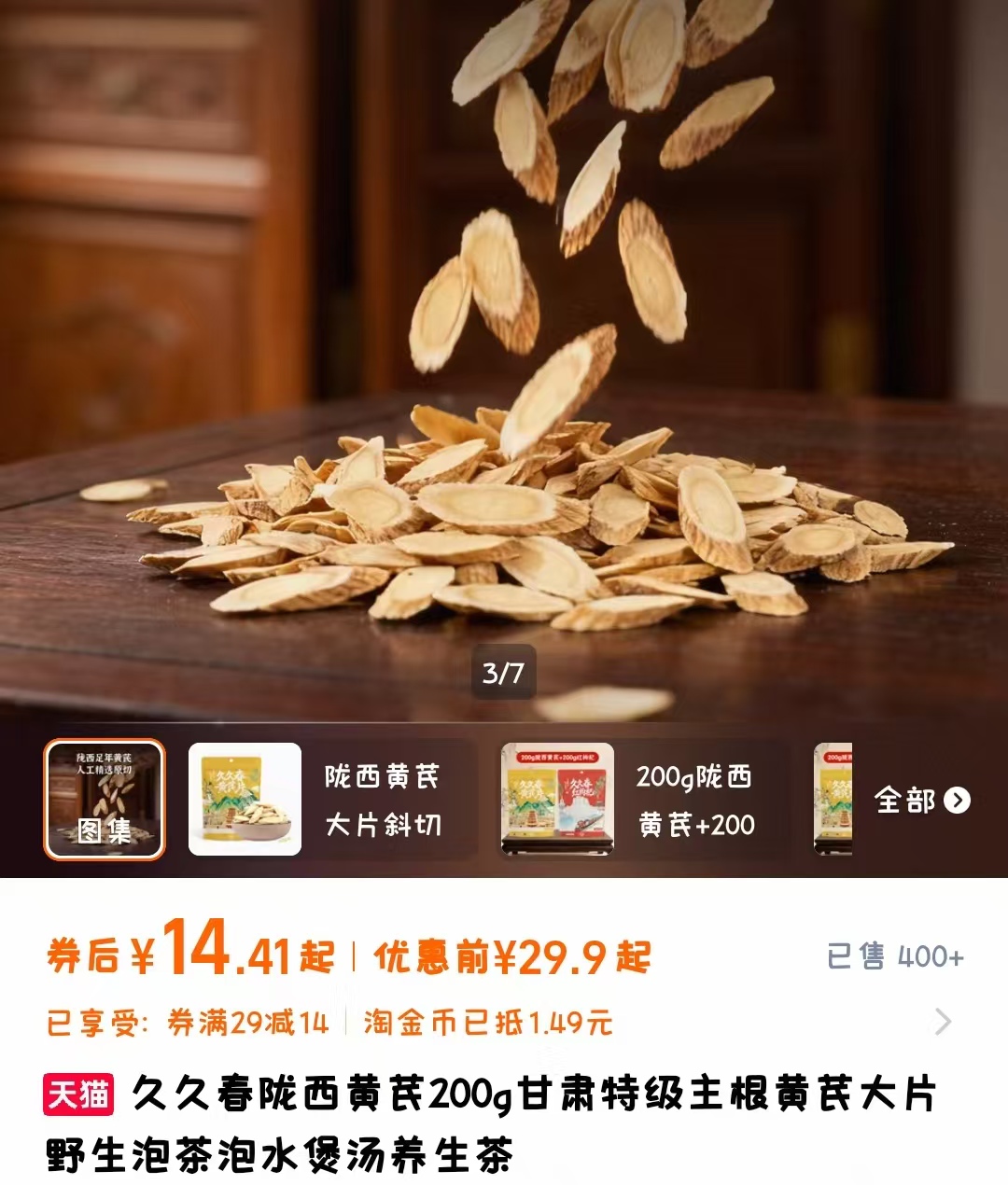Choose the 陇西黄芪 大片斜切 option
1008x1185 pixels.
(331, 800)
